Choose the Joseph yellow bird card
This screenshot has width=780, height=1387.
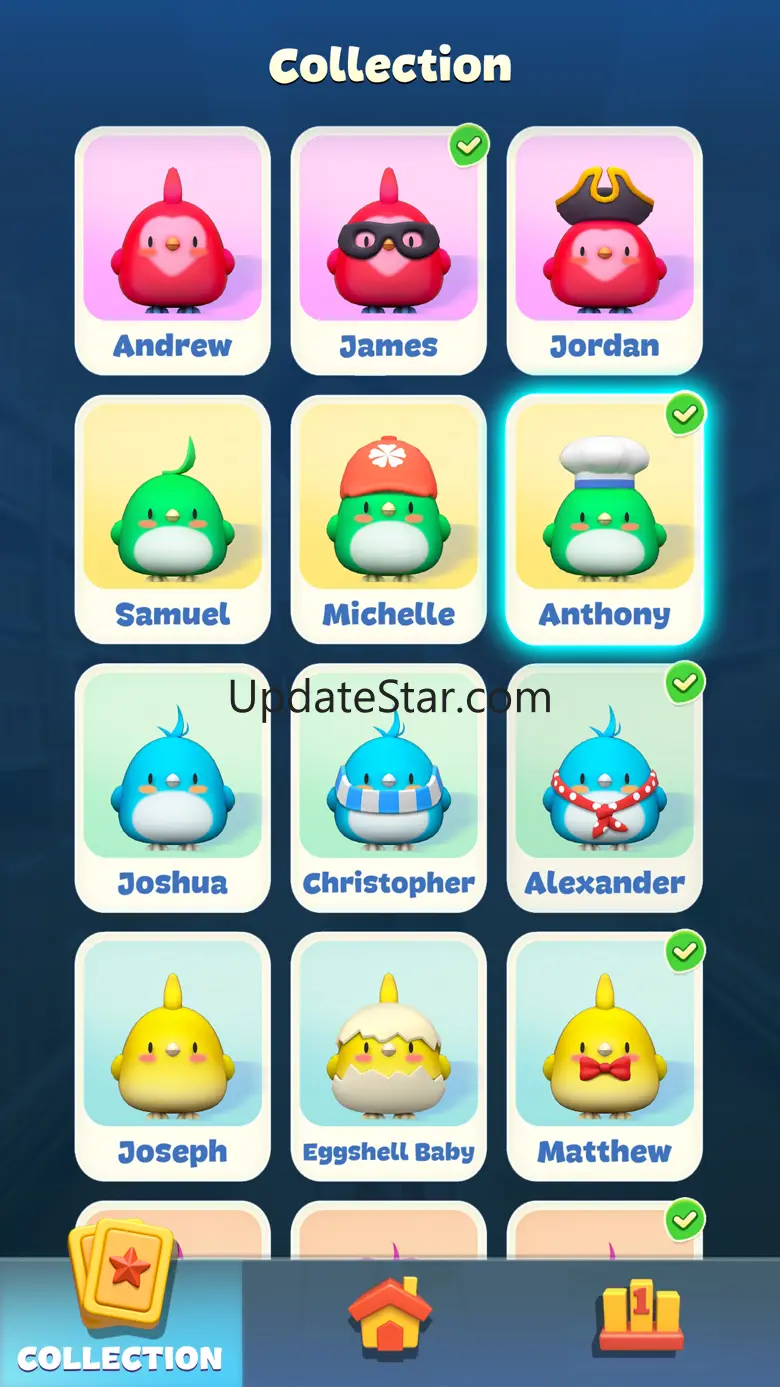tap(172, 1057)
